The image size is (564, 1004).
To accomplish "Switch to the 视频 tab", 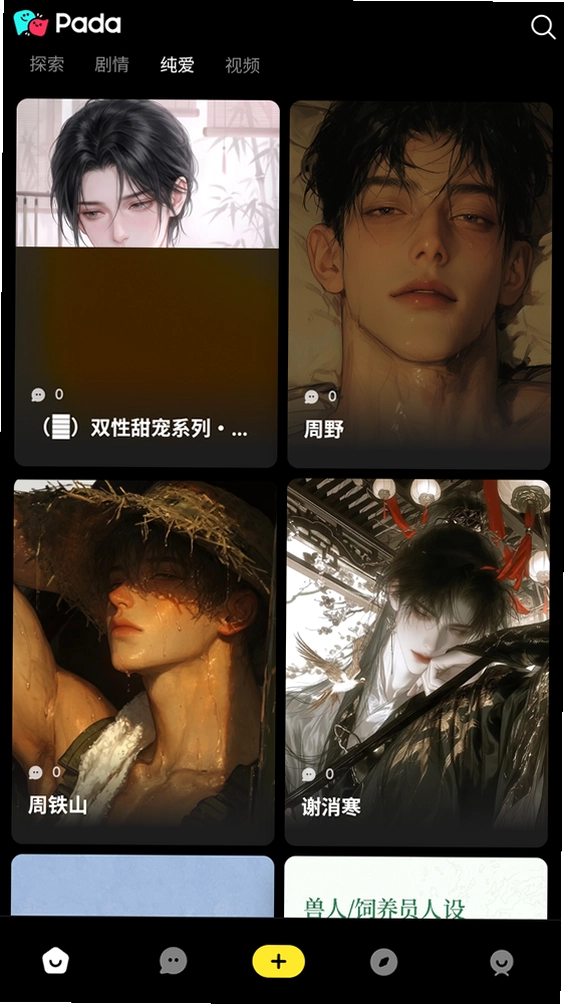I will (242, 65).
